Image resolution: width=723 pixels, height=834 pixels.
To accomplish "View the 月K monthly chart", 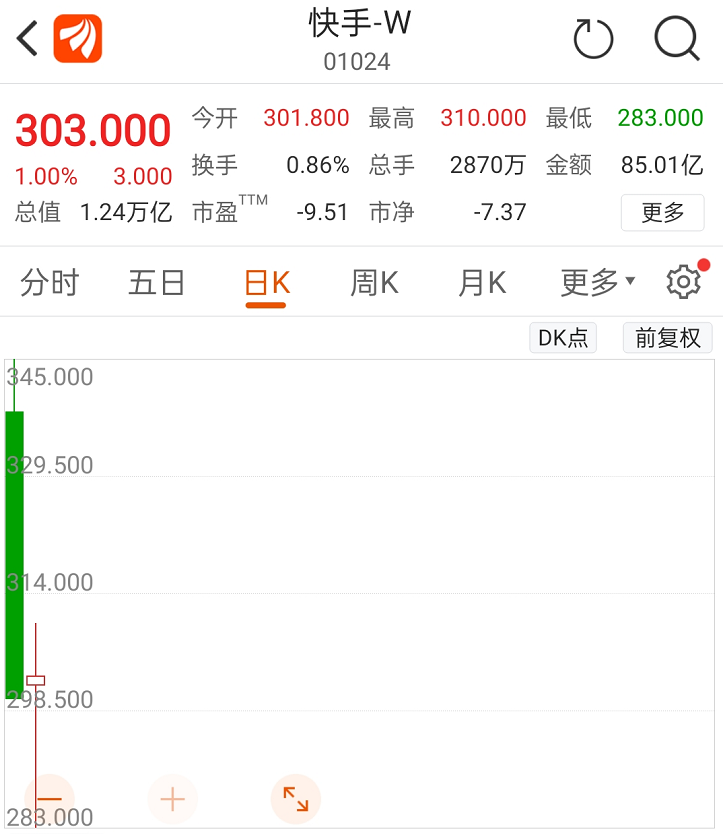I will coord(481,282).
